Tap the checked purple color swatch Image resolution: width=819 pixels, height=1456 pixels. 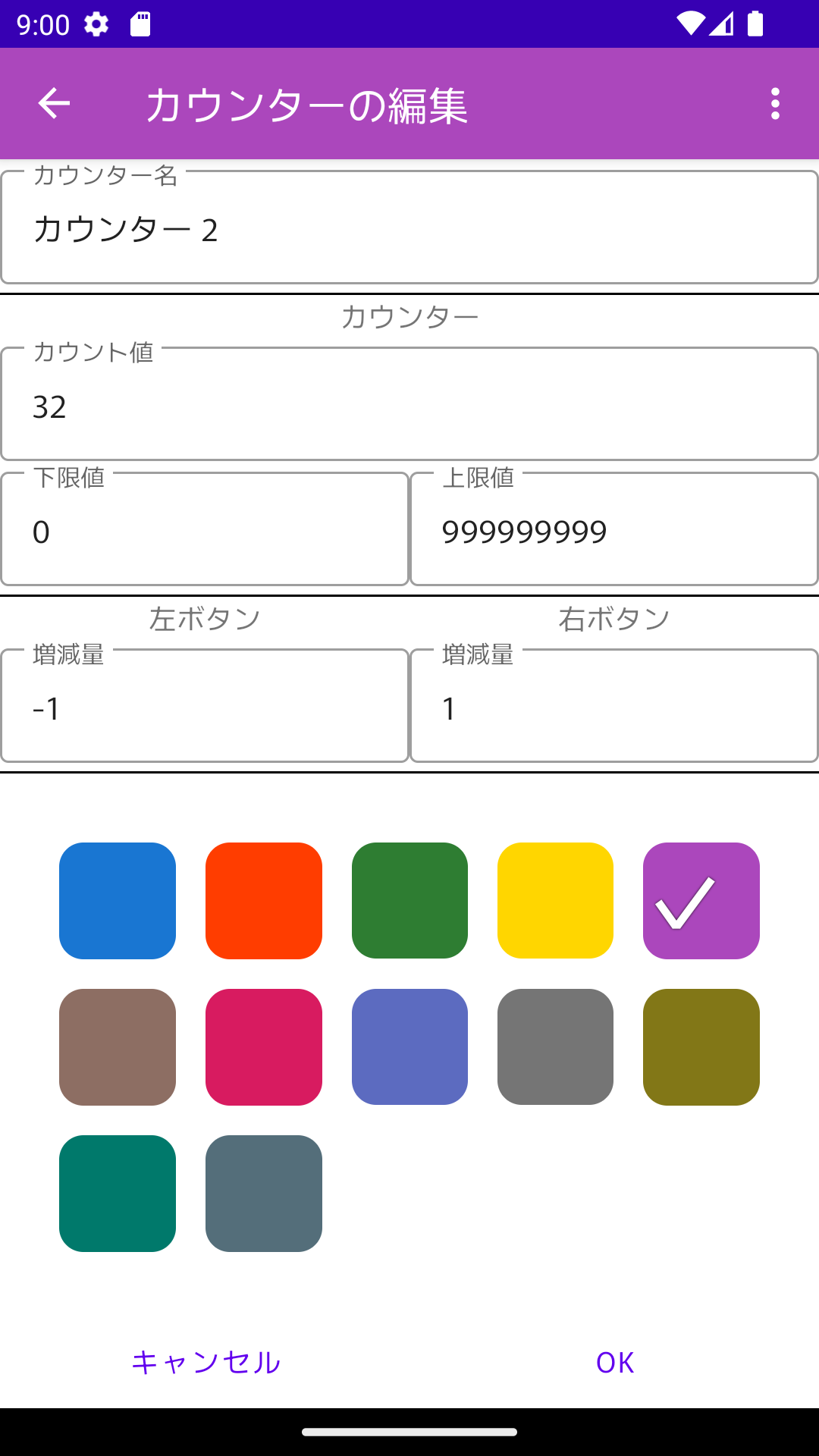(x=701, y=901)
